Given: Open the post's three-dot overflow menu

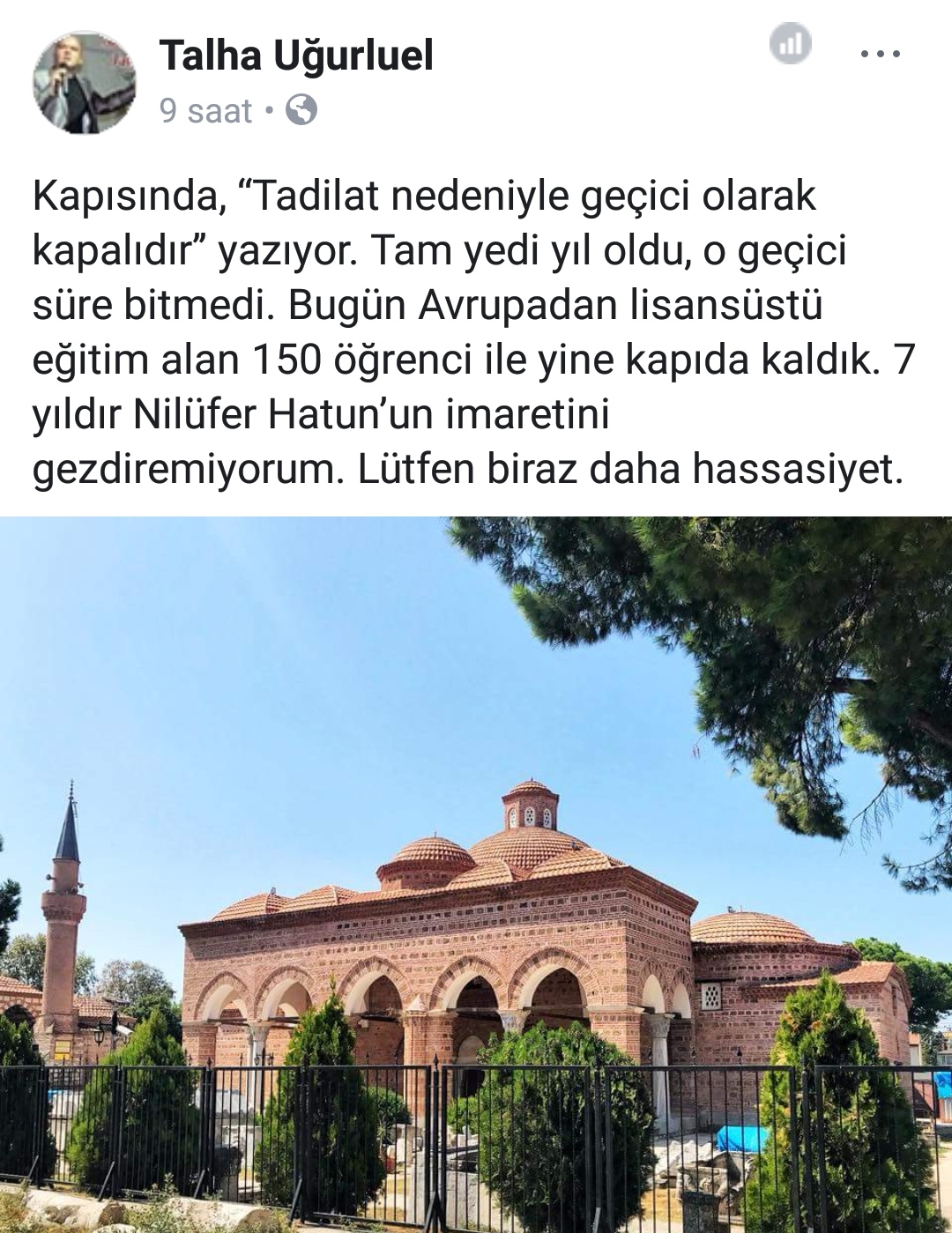Looking at the screenshot, I should coord(880,55).
